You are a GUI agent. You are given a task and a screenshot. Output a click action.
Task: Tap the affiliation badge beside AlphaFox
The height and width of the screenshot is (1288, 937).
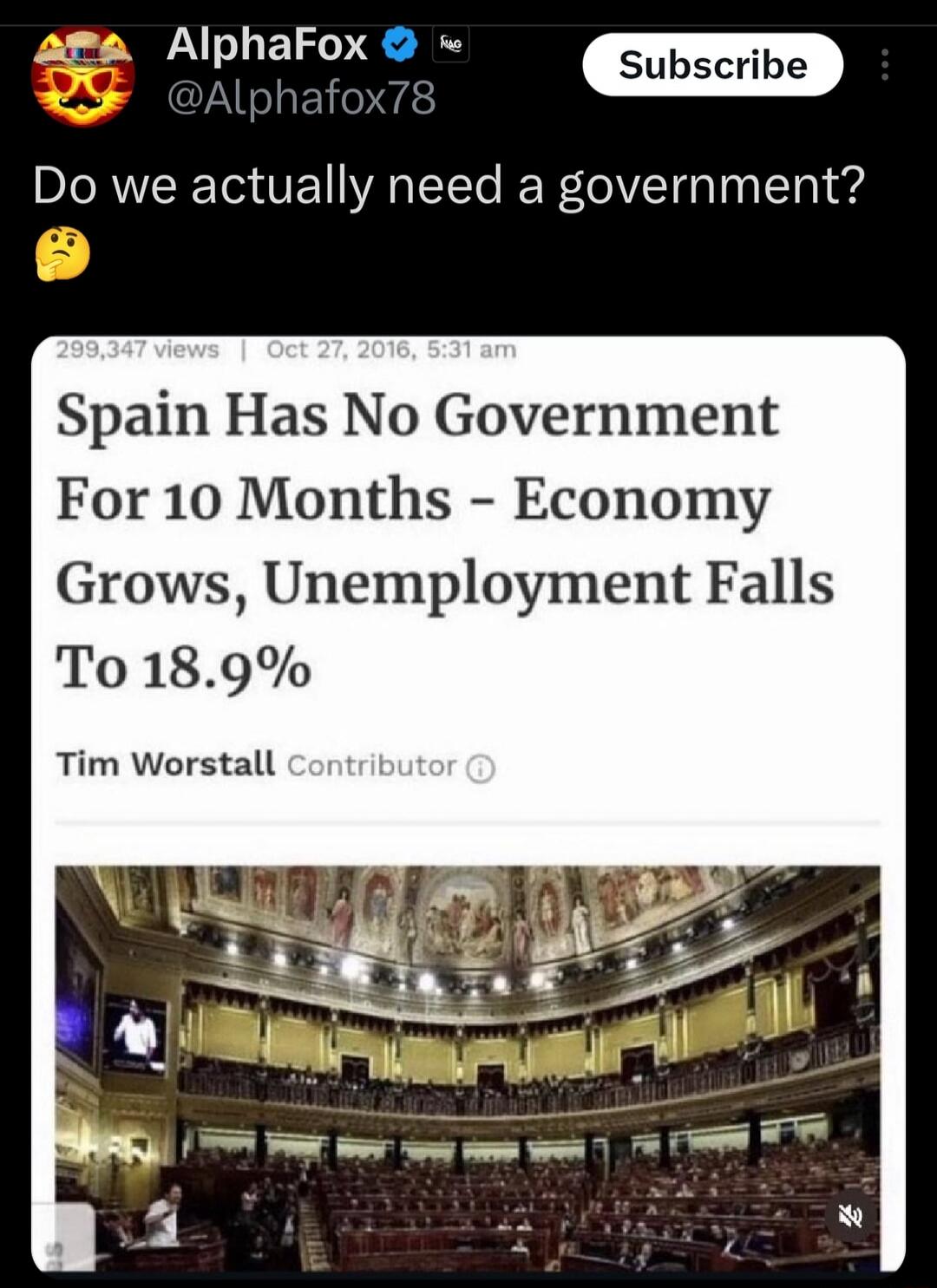450,44
